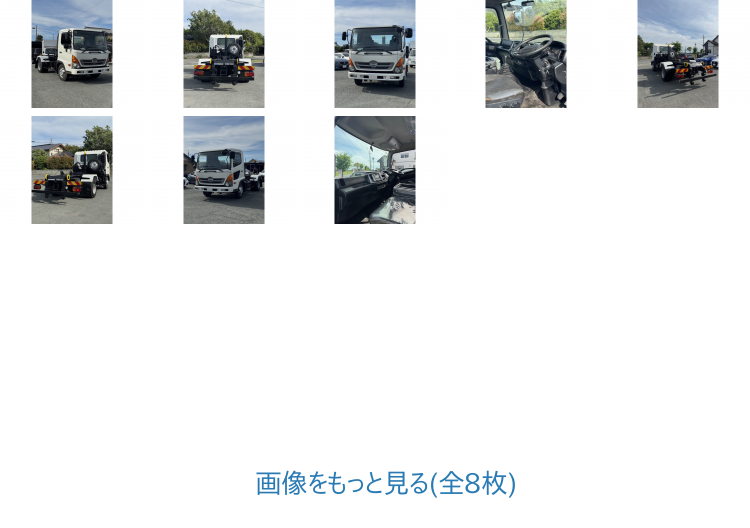View the cabin dashboard and ceiling photo
Viewport: 750px width, 528px height.
[x=375, y=170]
